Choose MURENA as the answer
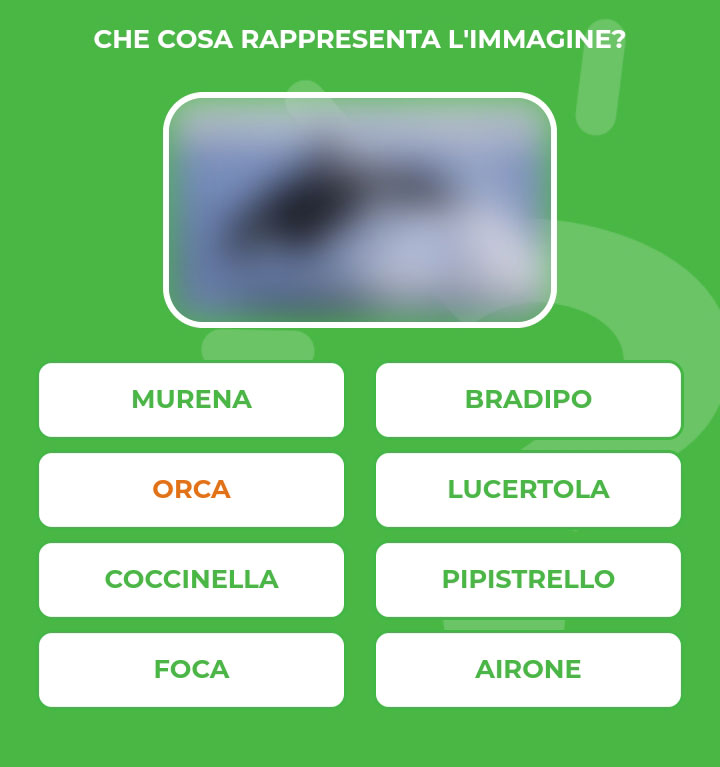720x767 pixels. (x=191, y=399)
